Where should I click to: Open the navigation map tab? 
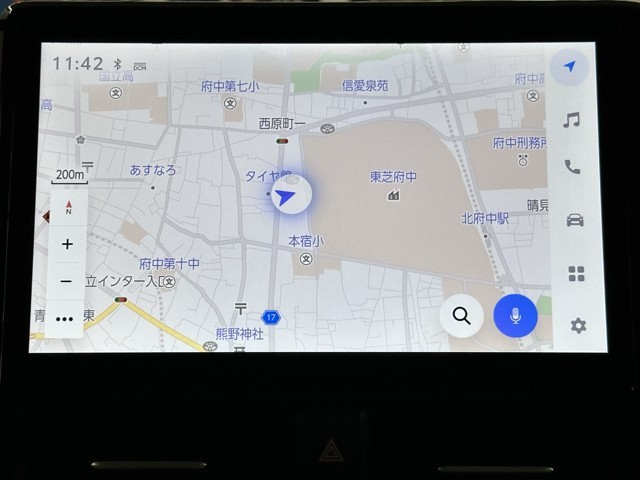pyautogui.click(x=570, y=67)
